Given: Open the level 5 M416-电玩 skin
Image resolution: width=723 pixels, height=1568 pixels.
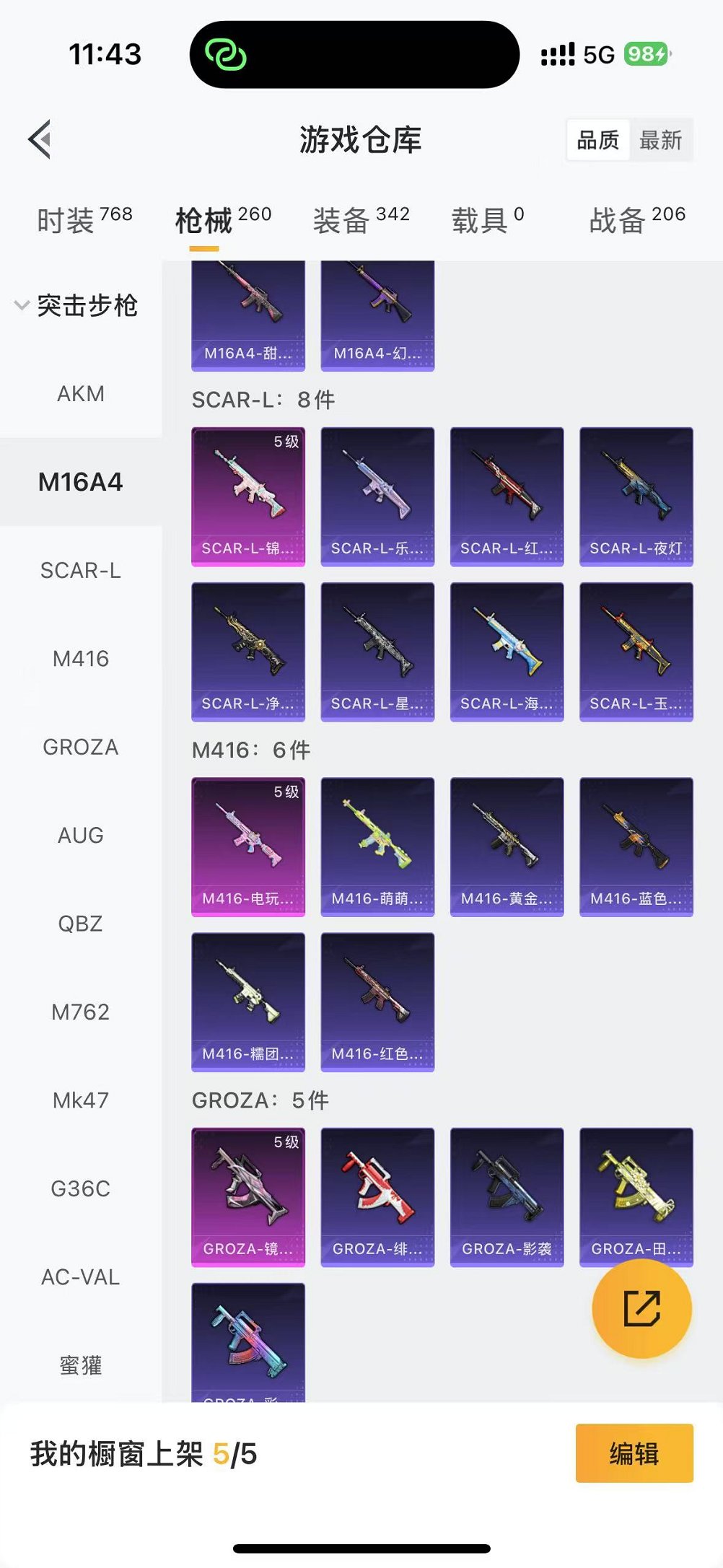Looking at the screenshot, I should (247, 846).
